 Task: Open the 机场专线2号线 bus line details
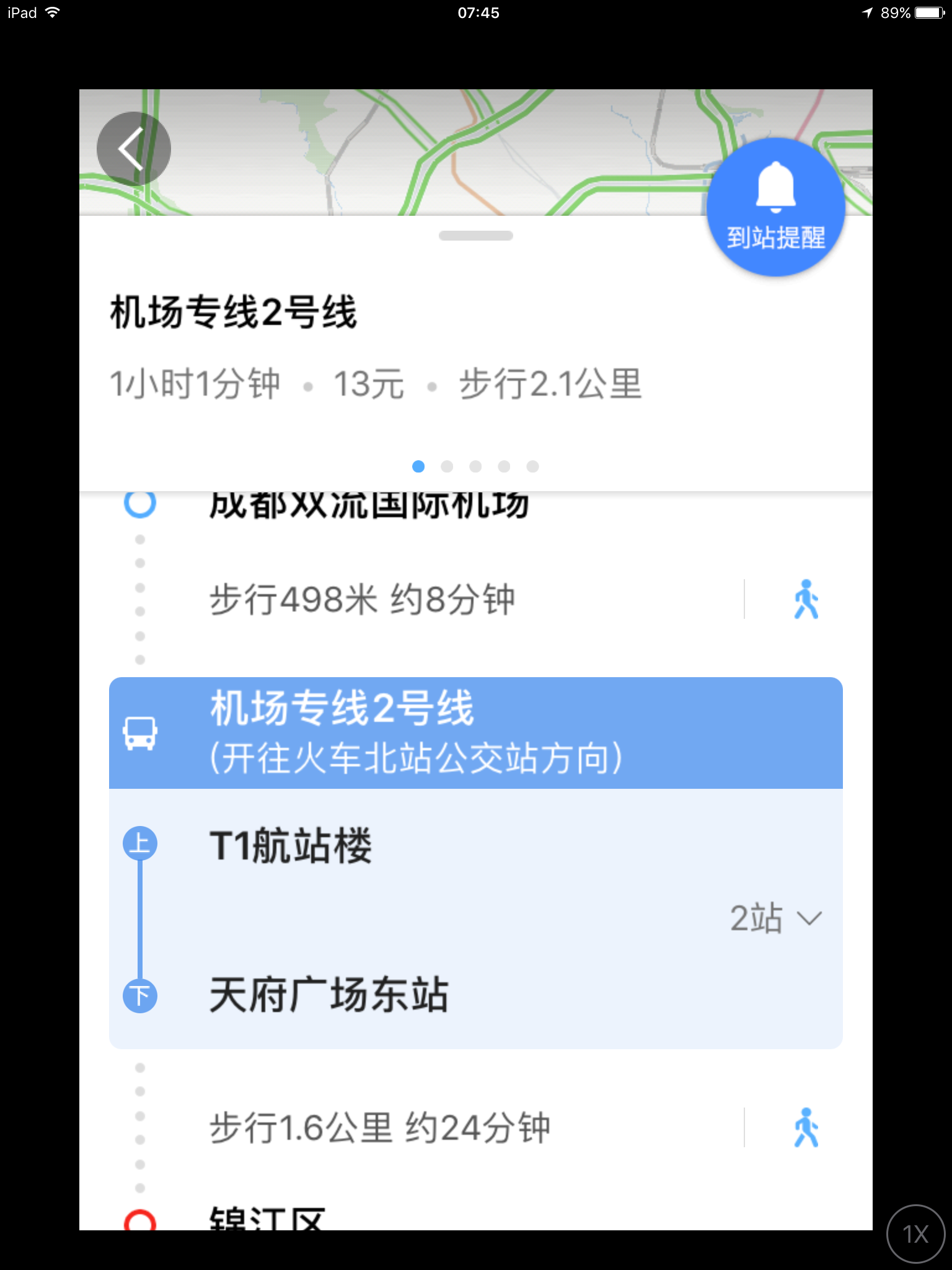coord(475,733)
